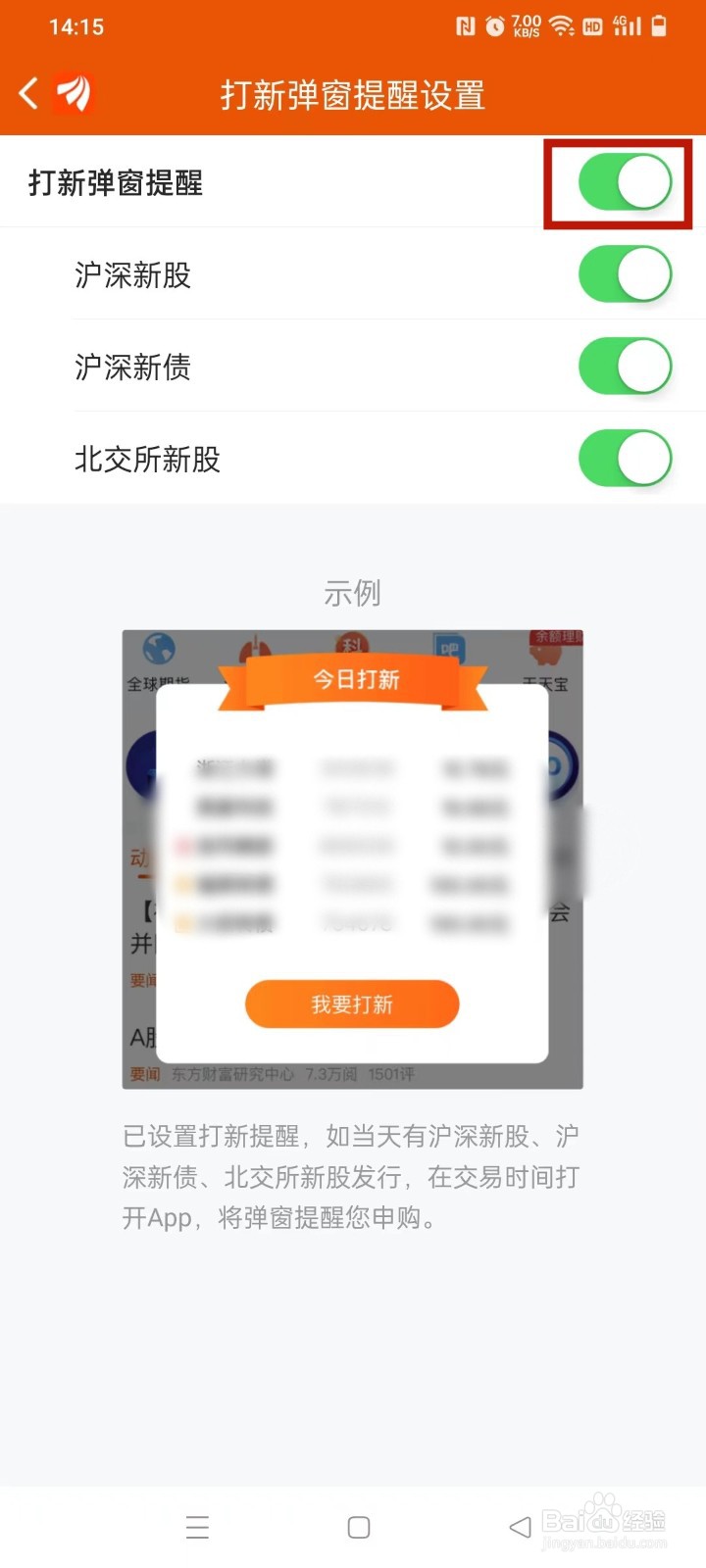
Task: Tap the WiFi icon in the status bar
Action: click(x=560, y=26)
